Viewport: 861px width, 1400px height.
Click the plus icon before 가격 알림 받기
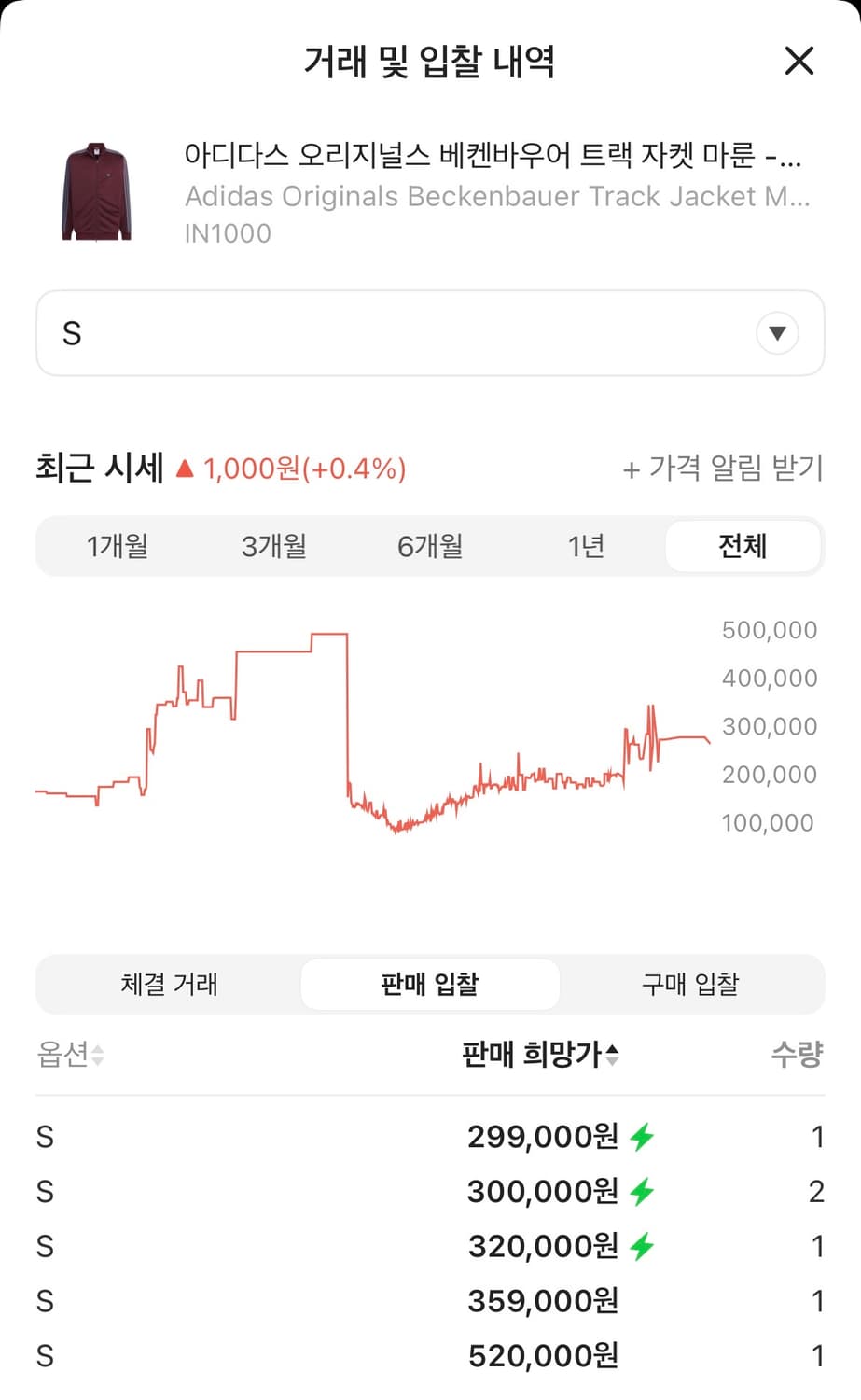[631, 469]
